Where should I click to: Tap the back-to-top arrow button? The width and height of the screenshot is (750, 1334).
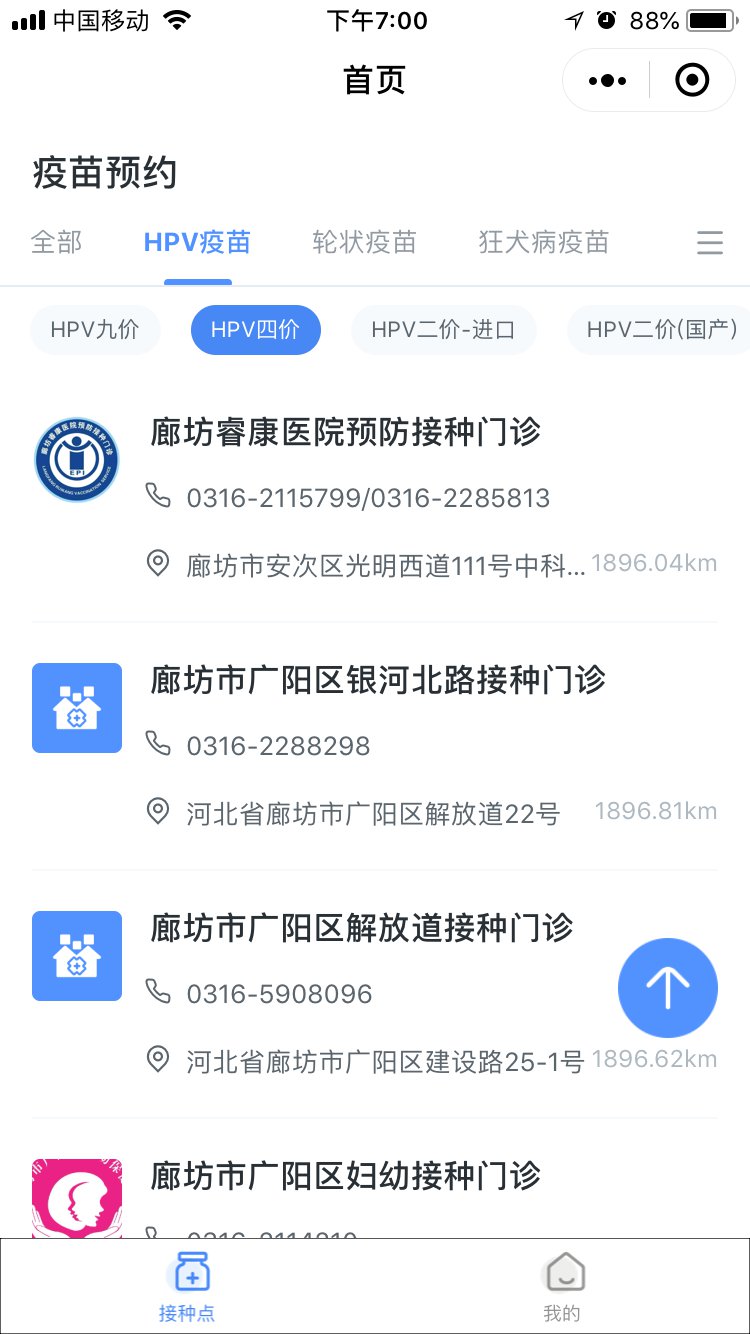[x=667, y=987]
